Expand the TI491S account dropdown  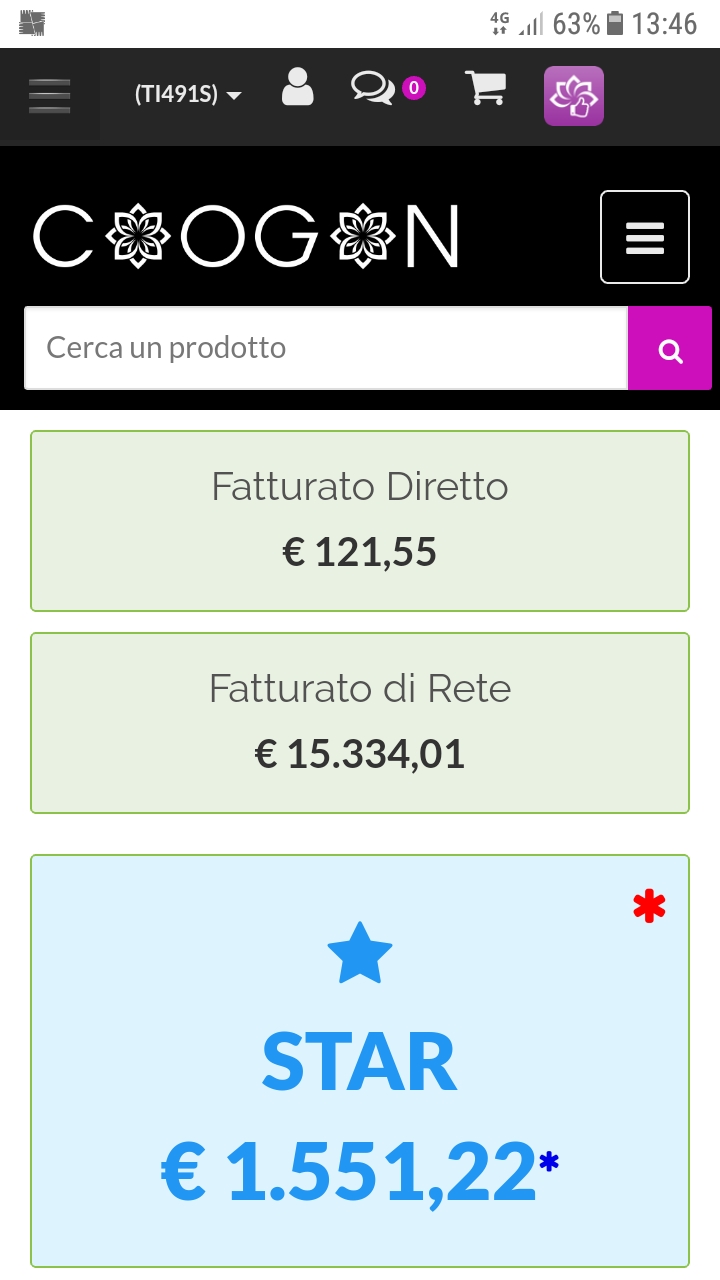(189, 96)
